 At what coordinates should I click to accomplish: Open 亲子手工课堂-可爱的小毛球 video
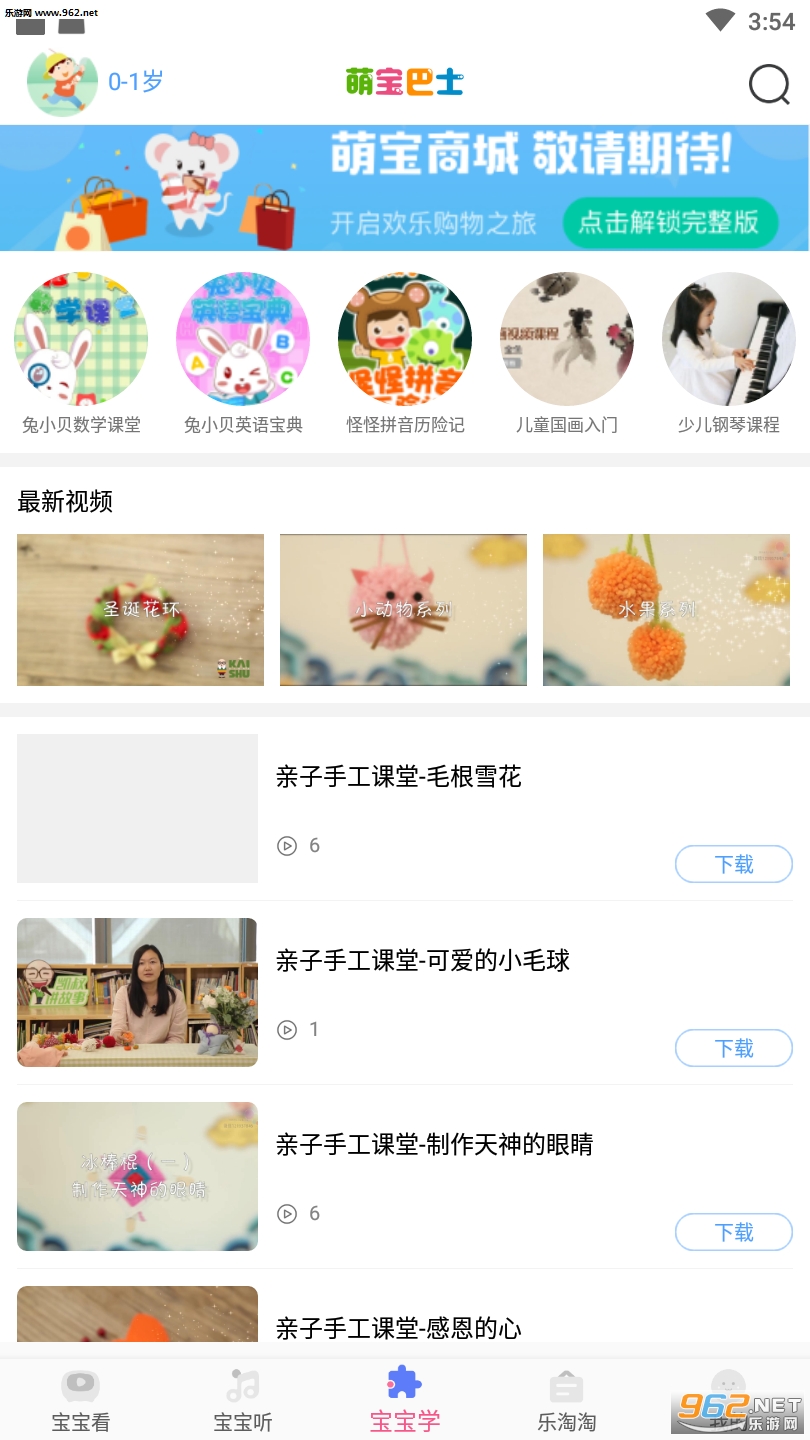click(422, 961)
